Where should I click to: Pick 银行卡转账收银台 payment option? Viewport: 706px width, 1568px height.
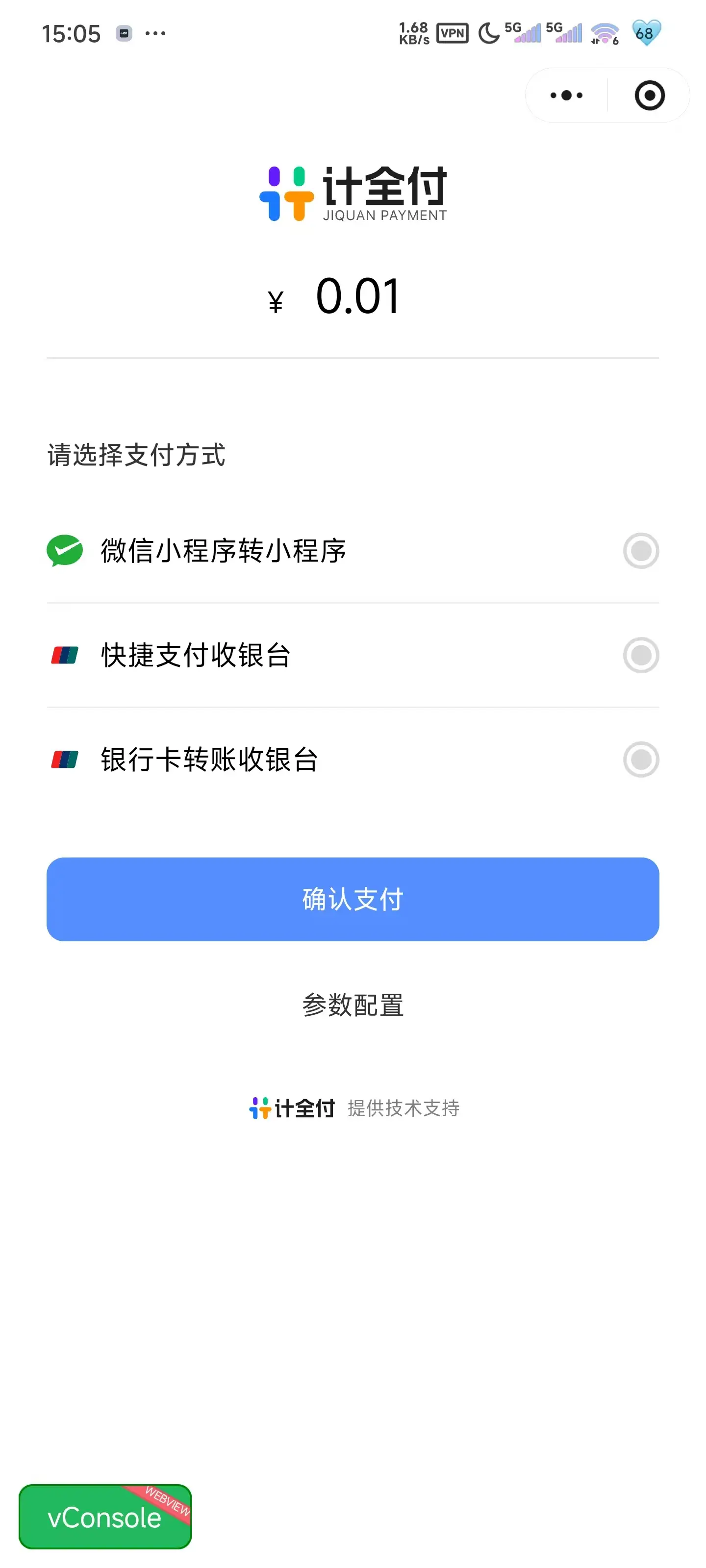[x=640, y=759]
